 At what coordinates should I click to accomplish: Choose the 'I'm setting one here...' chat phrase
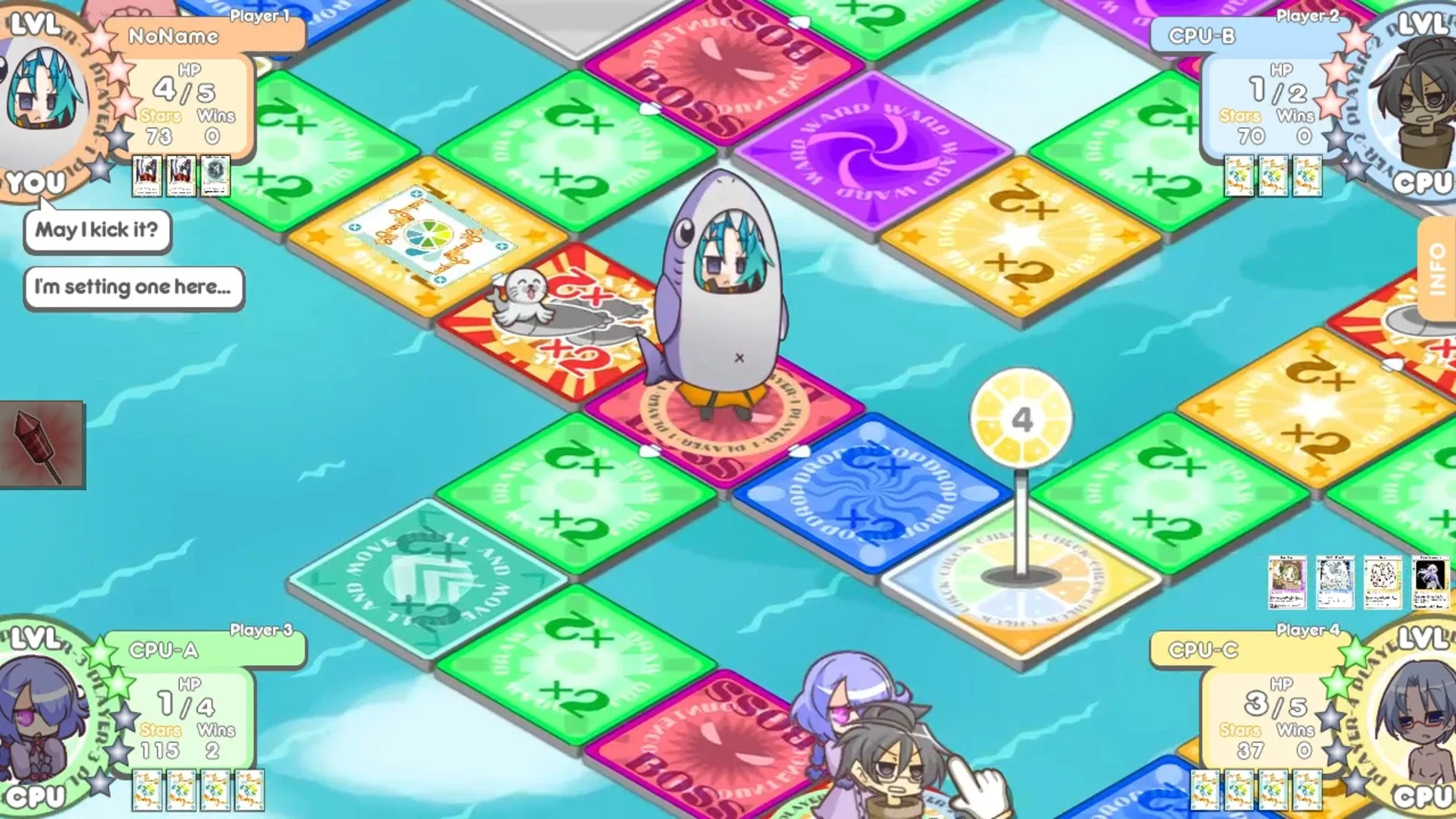(x=133, y=287)
